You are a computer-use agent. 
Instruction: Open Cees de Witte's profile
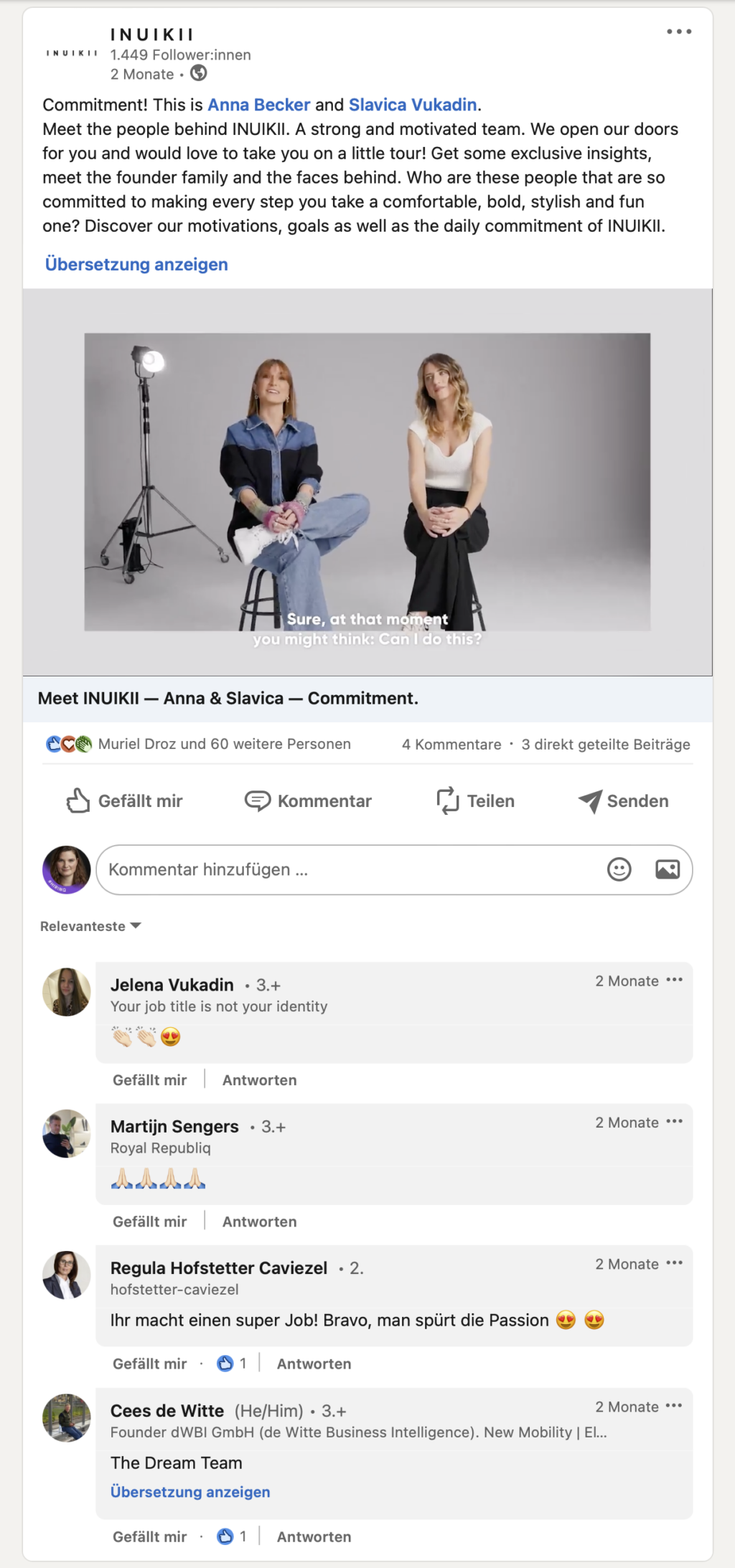[x=167, y=1411]
